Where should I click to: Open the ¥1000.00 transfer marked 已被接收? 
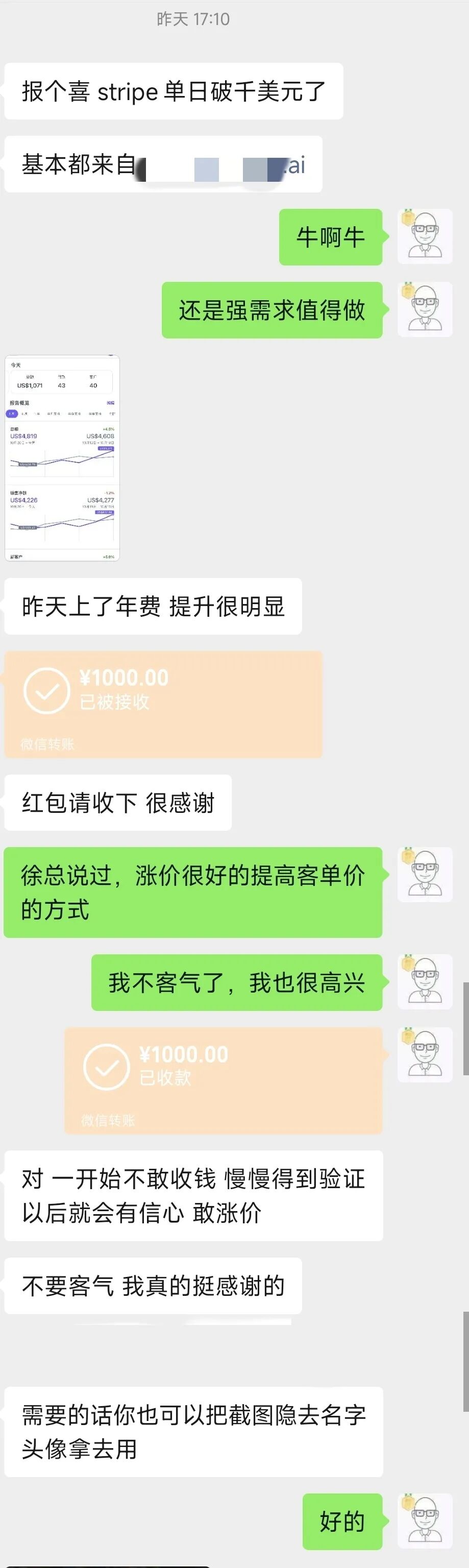click(163, 704)
